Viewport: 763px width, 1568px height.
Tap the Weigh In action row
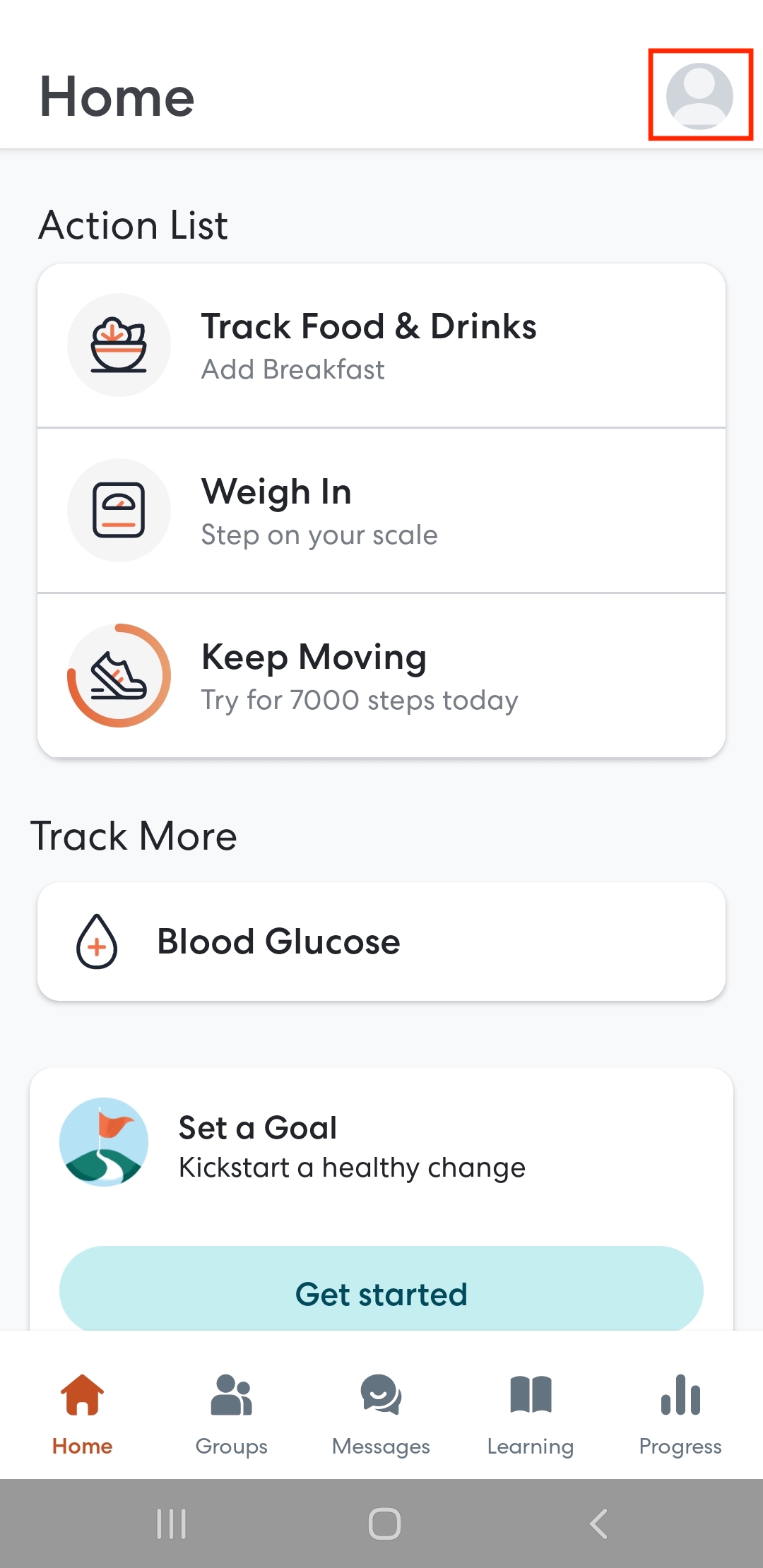click(x=381, y=510)
